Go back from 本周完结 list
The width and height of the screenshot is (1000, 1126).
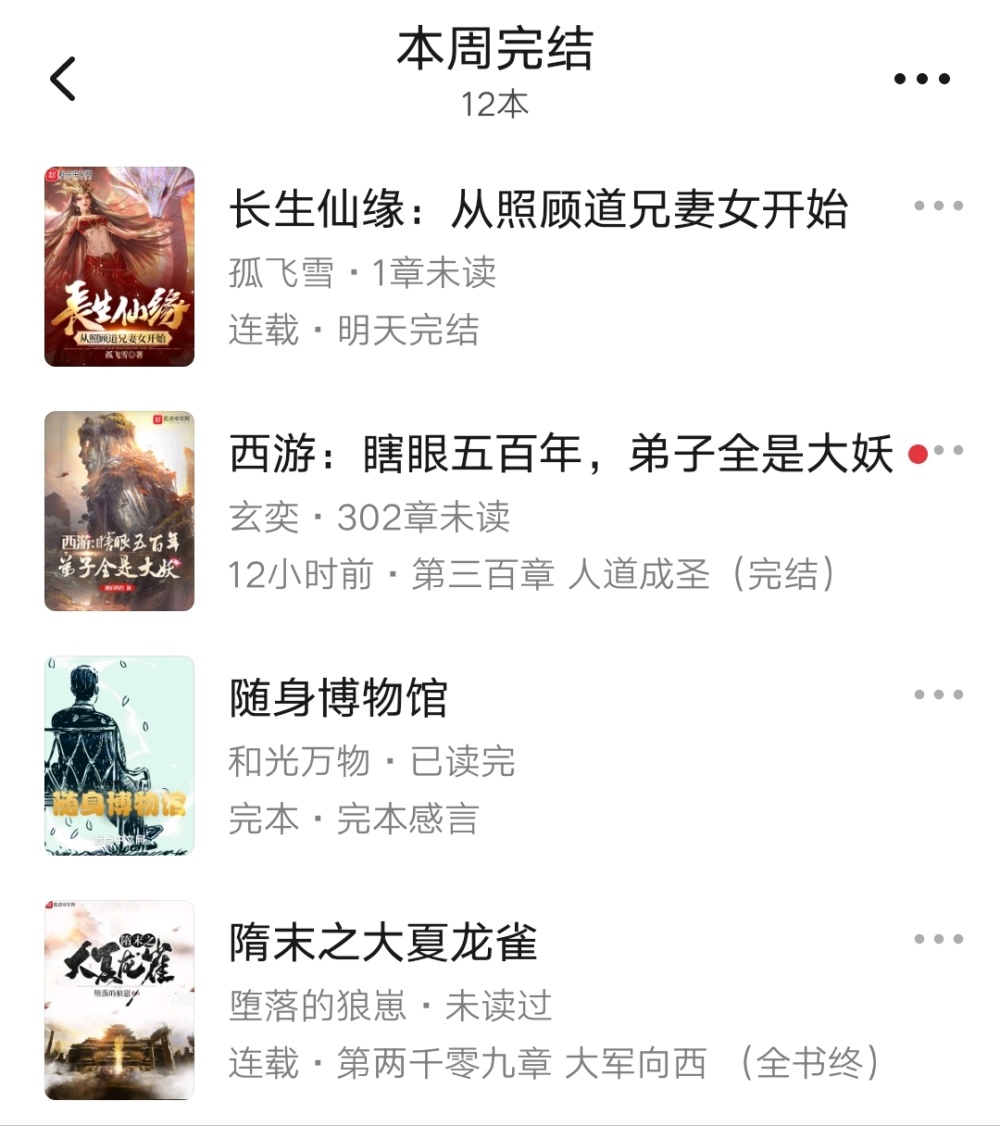coord(63,79)
